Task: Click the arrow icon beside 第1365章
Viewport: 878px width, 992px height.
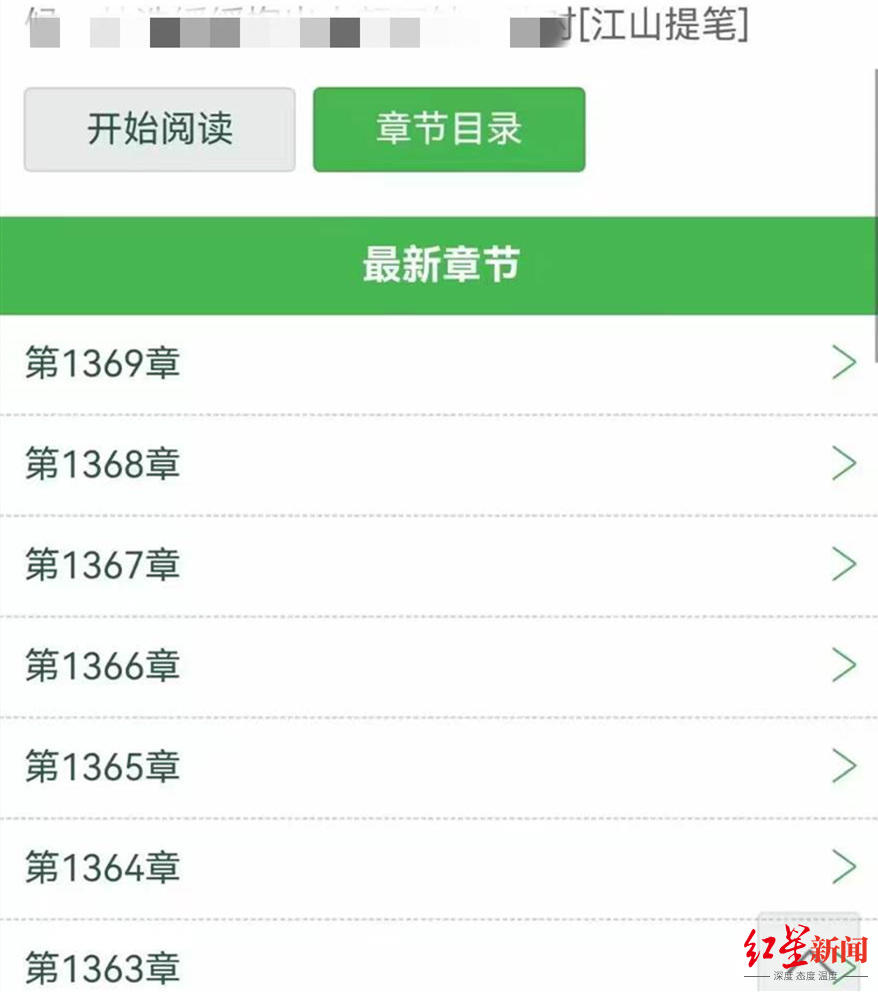Action: [x=843, y=767]
